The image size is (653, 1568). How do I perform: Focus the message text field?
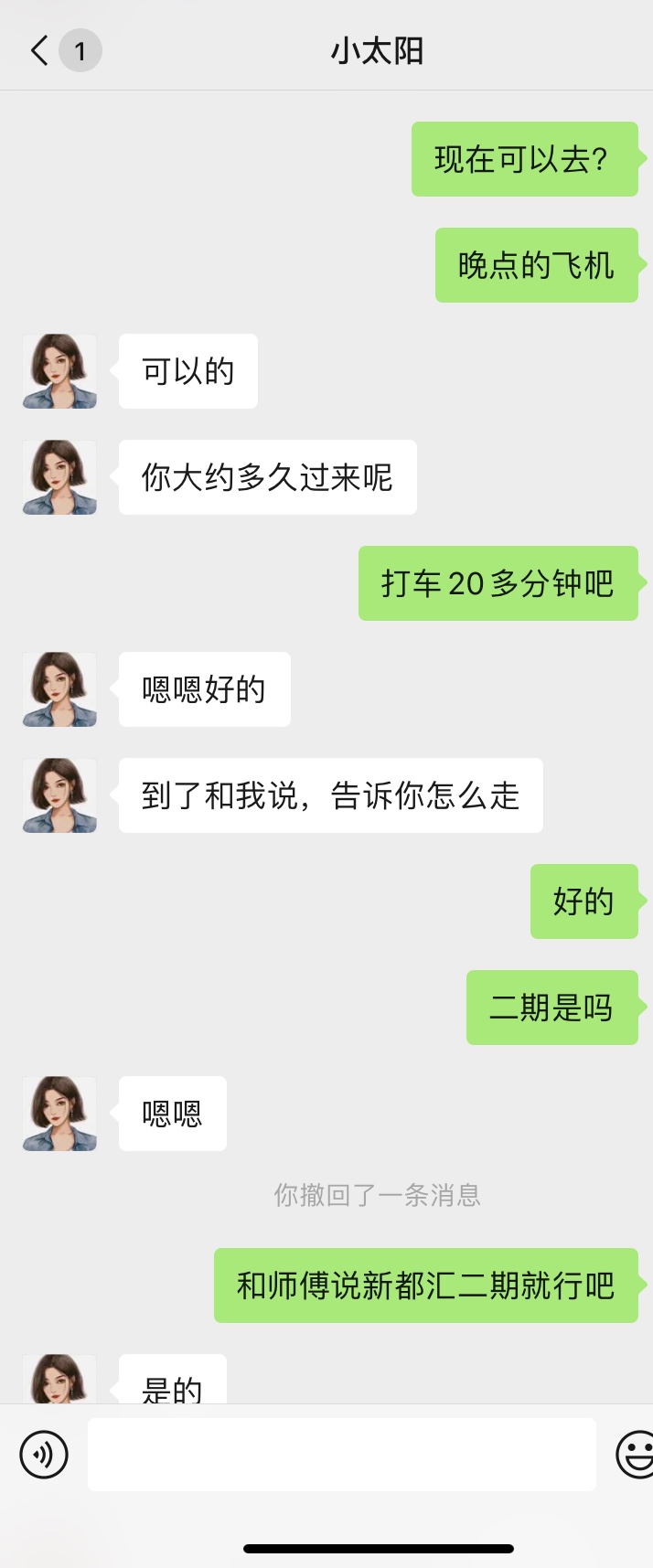pos(341,1454)
